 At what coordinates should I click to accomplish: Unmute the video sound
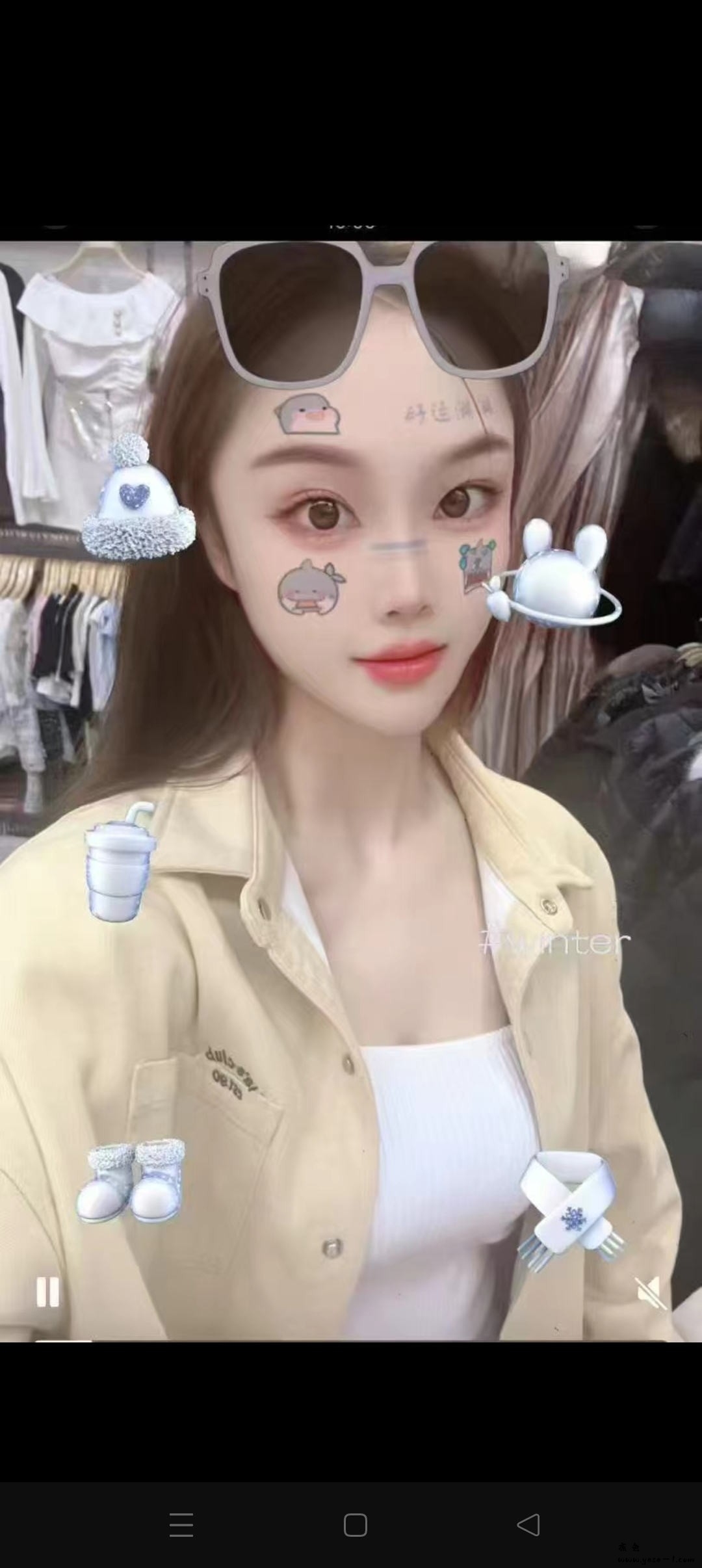650,1292
